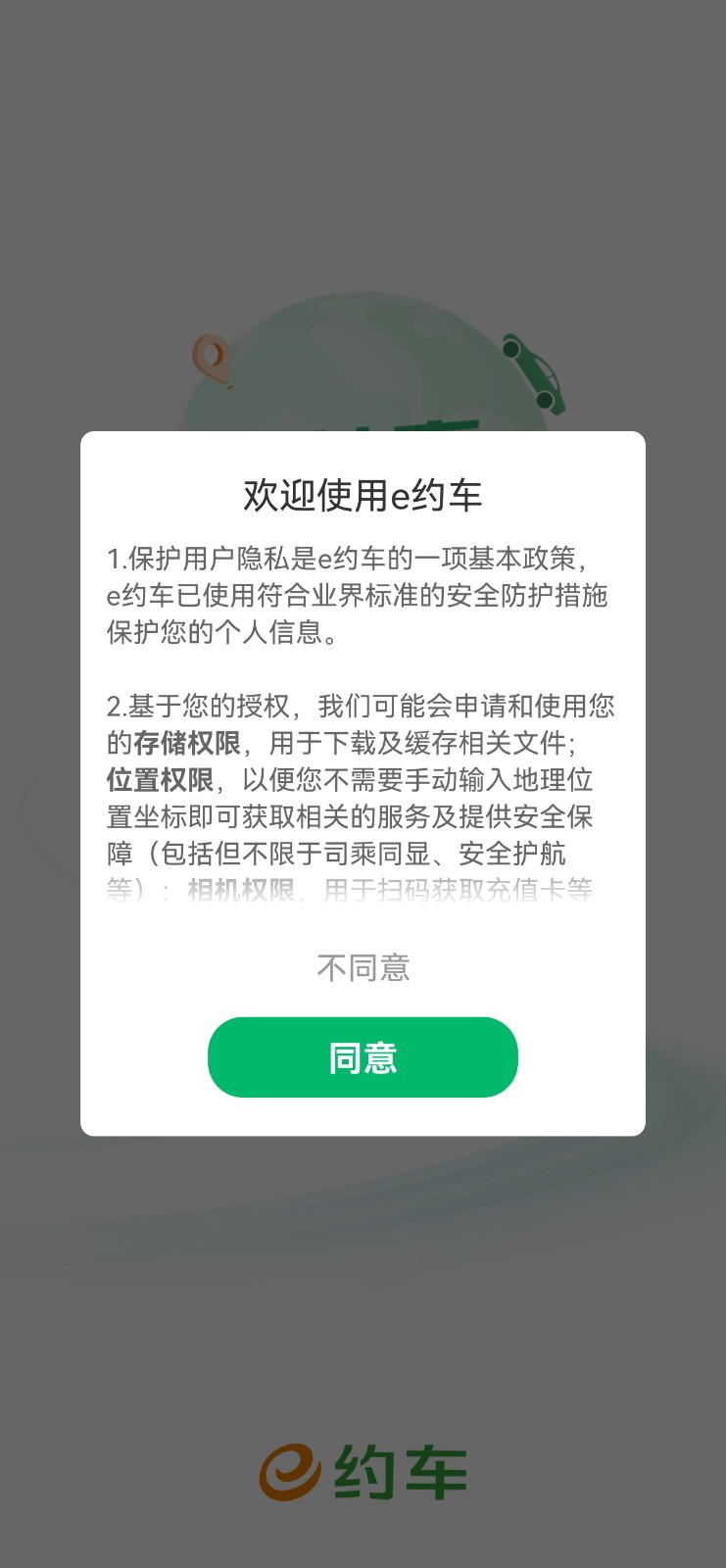This screenshot has height=1568, width=726.
Task: Tap 不同意 to decline the policy
Action: coord(363,967)
